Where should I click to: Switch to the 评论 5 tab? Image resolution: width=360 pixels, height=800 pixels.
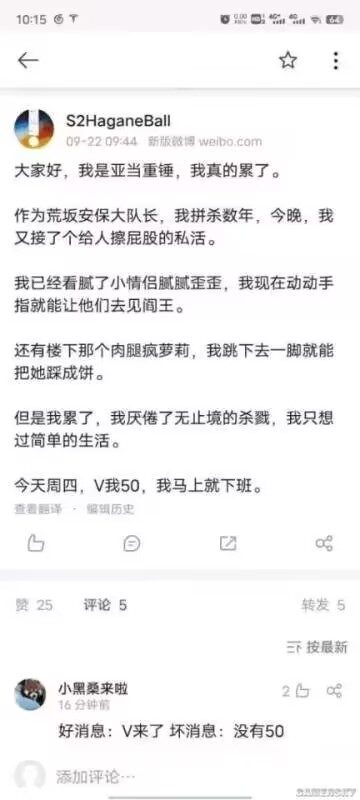coord(106,605)
